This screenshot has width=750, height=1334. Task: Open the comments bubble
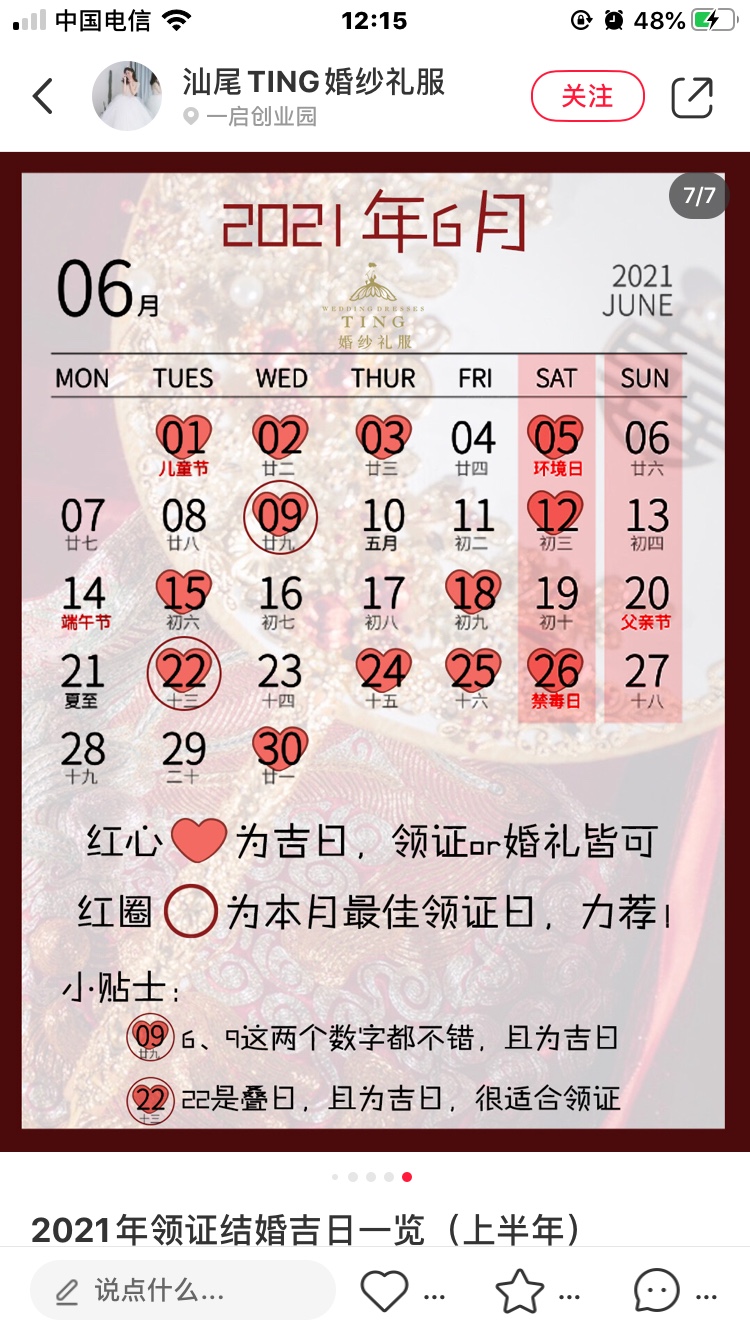657,1290
